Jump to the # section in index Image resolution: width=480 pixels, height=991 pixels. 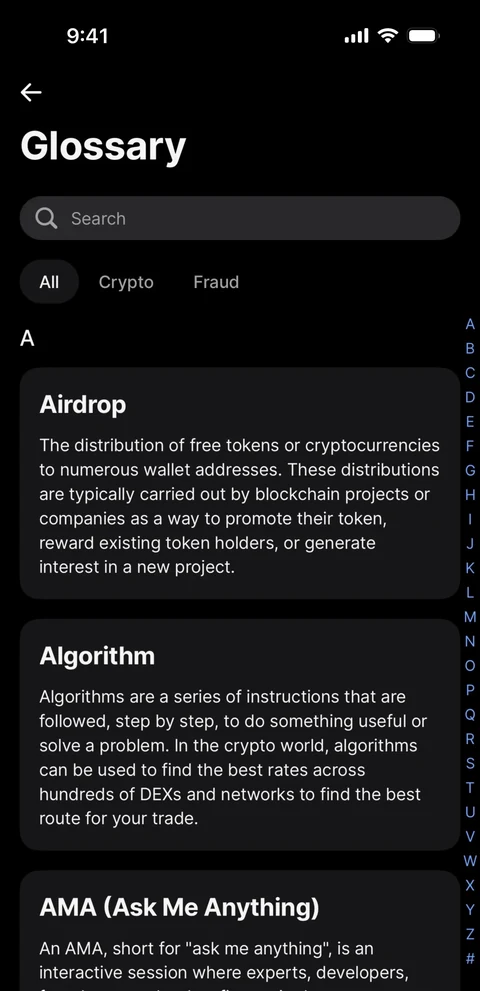coord(470,959)
